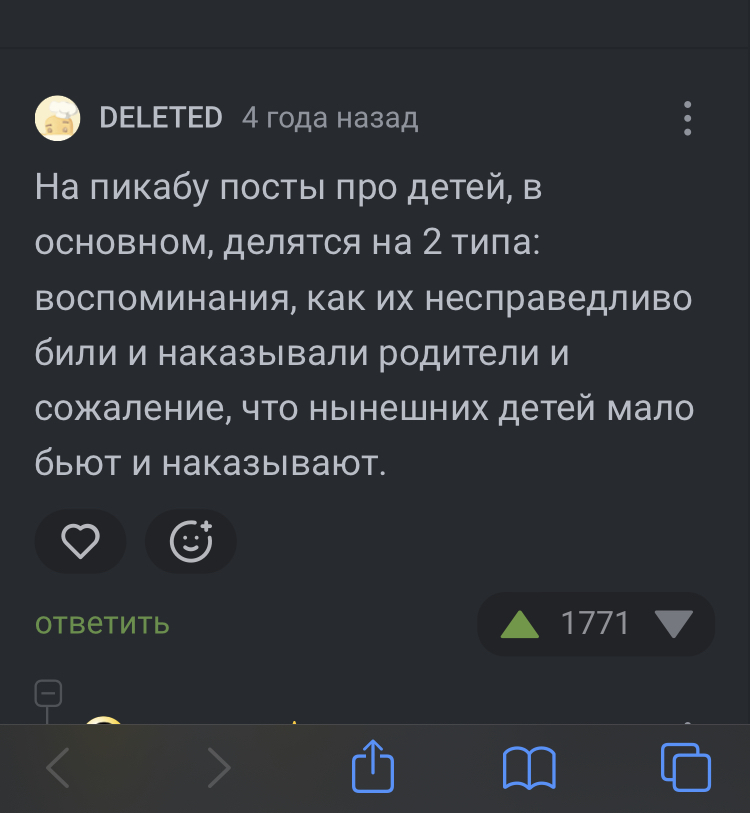The image size is (750, 813).
Task: Open the overflow menu on DELETED's comment
Action: pyautogui.click(x=687, y=118)
